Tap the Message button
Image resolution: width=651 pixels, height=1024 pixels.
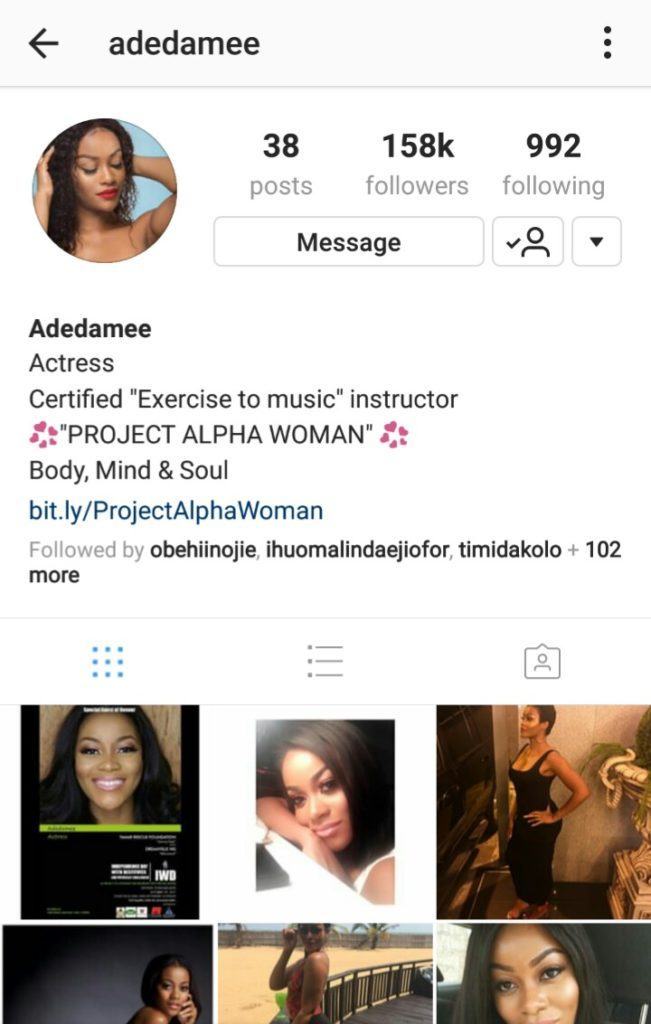348,242
